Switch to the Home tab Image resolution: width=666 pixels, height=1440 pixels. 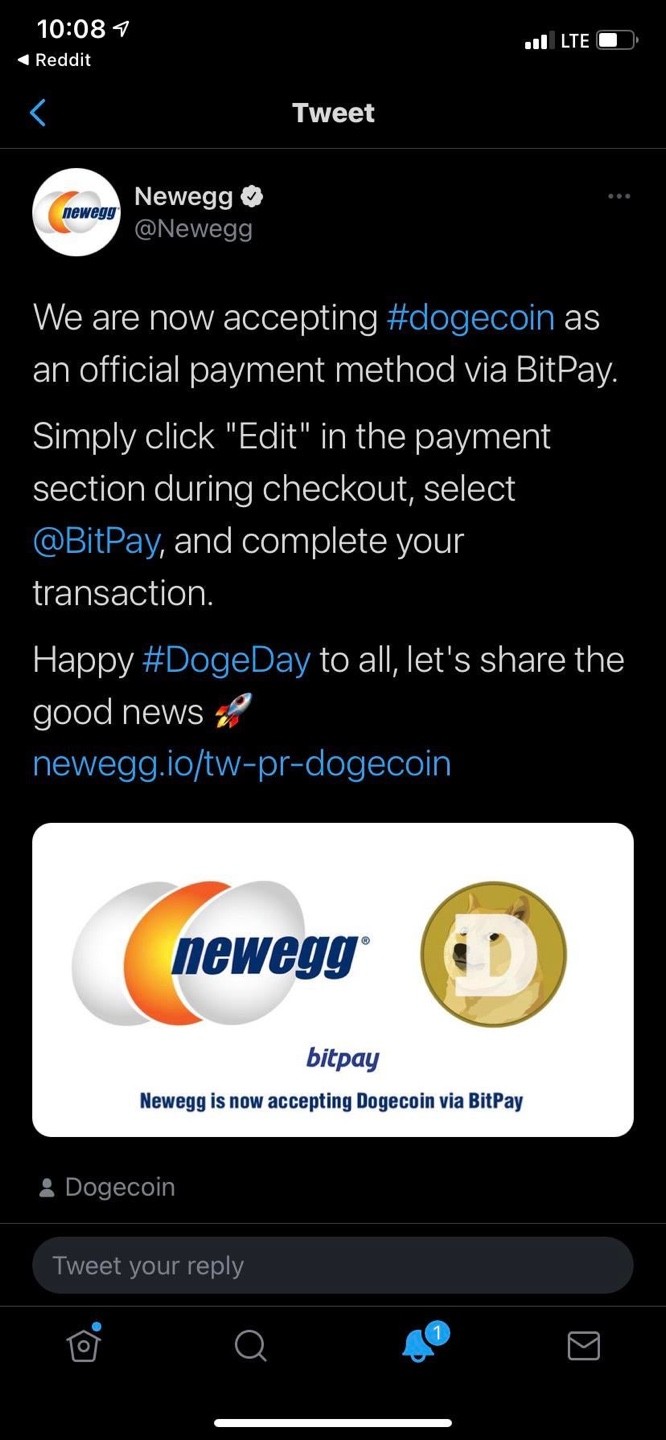[x=84, y=1345]
